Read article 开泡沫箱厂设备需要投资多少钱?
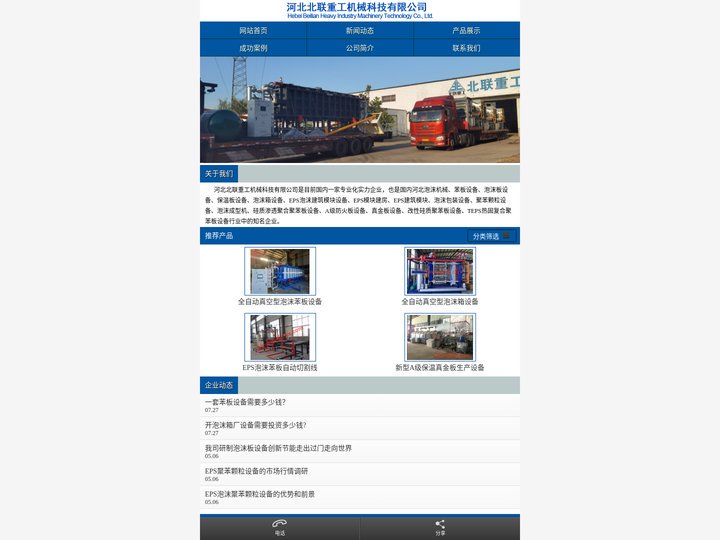Image resolution: width=720 pixels, height=540 pixels. coord(255,425)
